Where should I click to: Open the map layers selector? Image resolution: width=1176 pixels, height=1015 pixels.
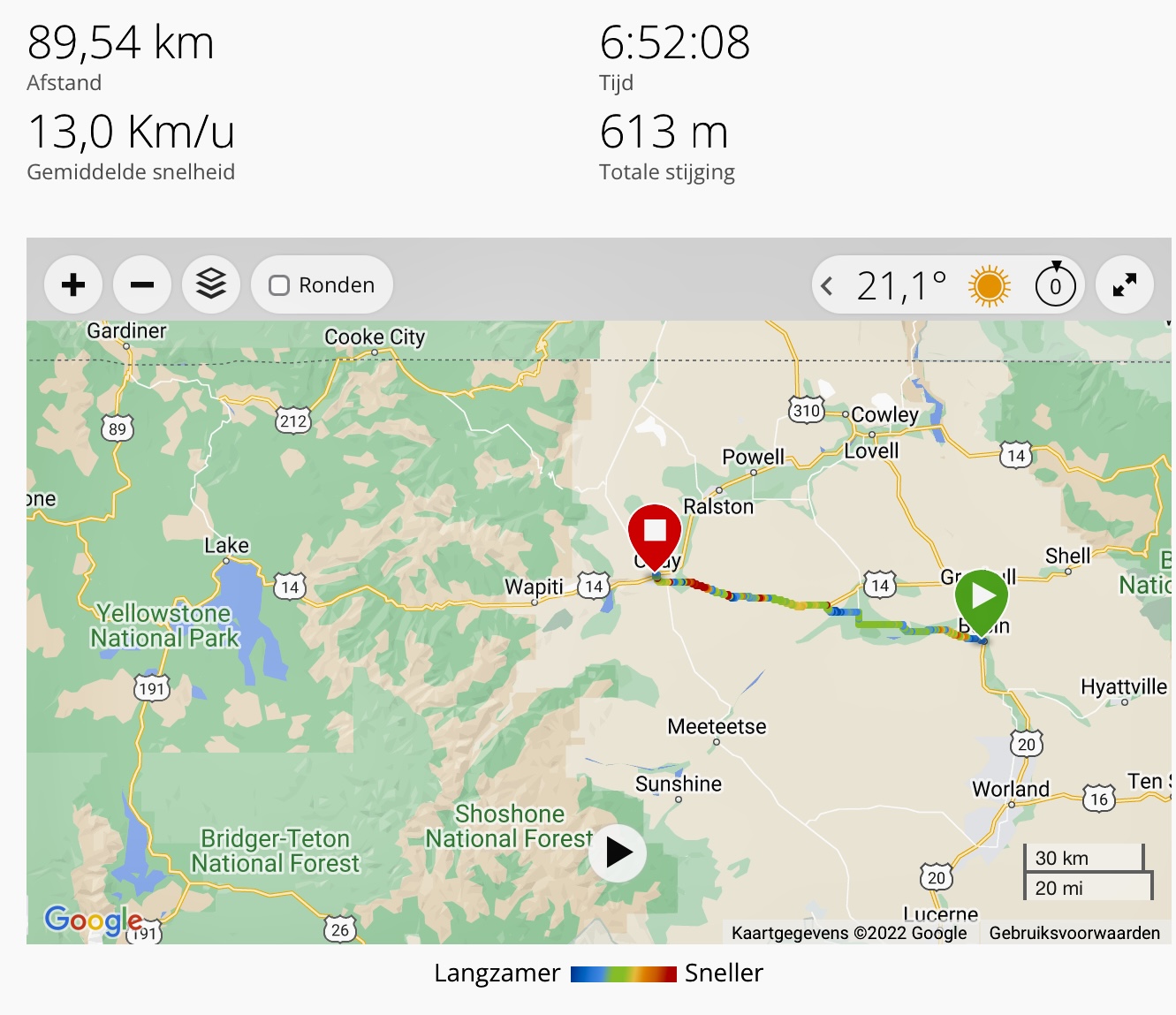click(x=211, y=285)
